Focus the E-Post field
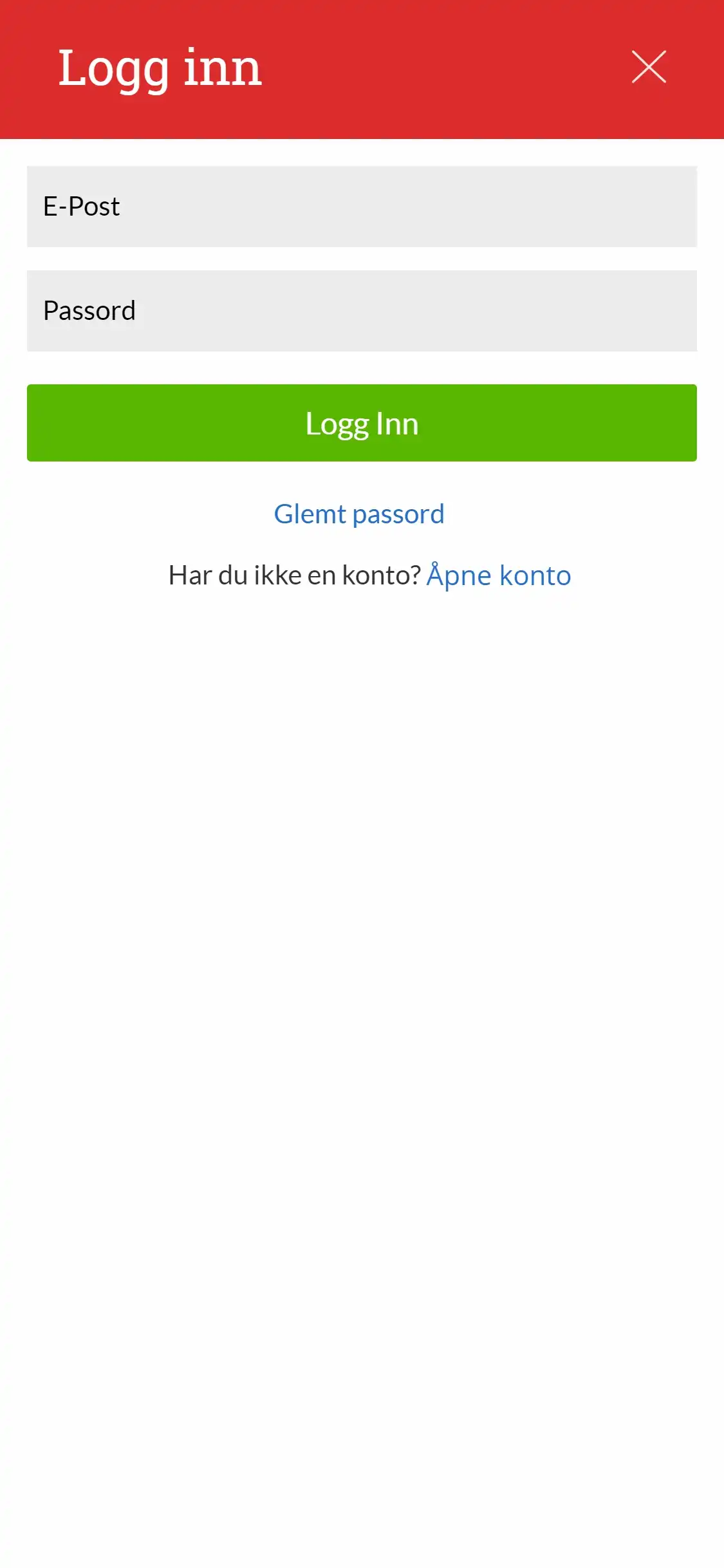The height and width of the screenshot is (1568, 724). [362, 207]
